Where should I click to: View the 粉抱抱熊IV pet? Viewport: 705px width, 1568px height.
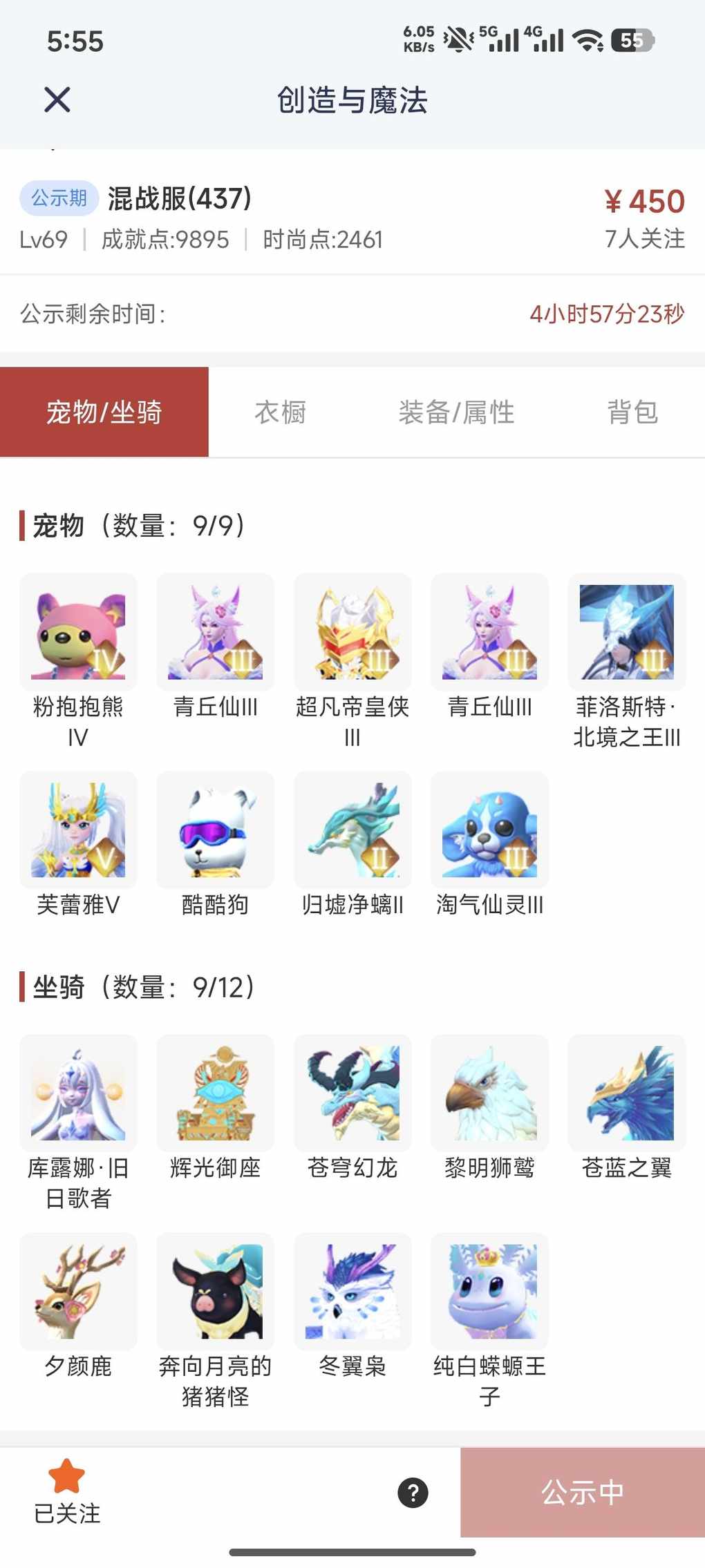pos(78,632)
